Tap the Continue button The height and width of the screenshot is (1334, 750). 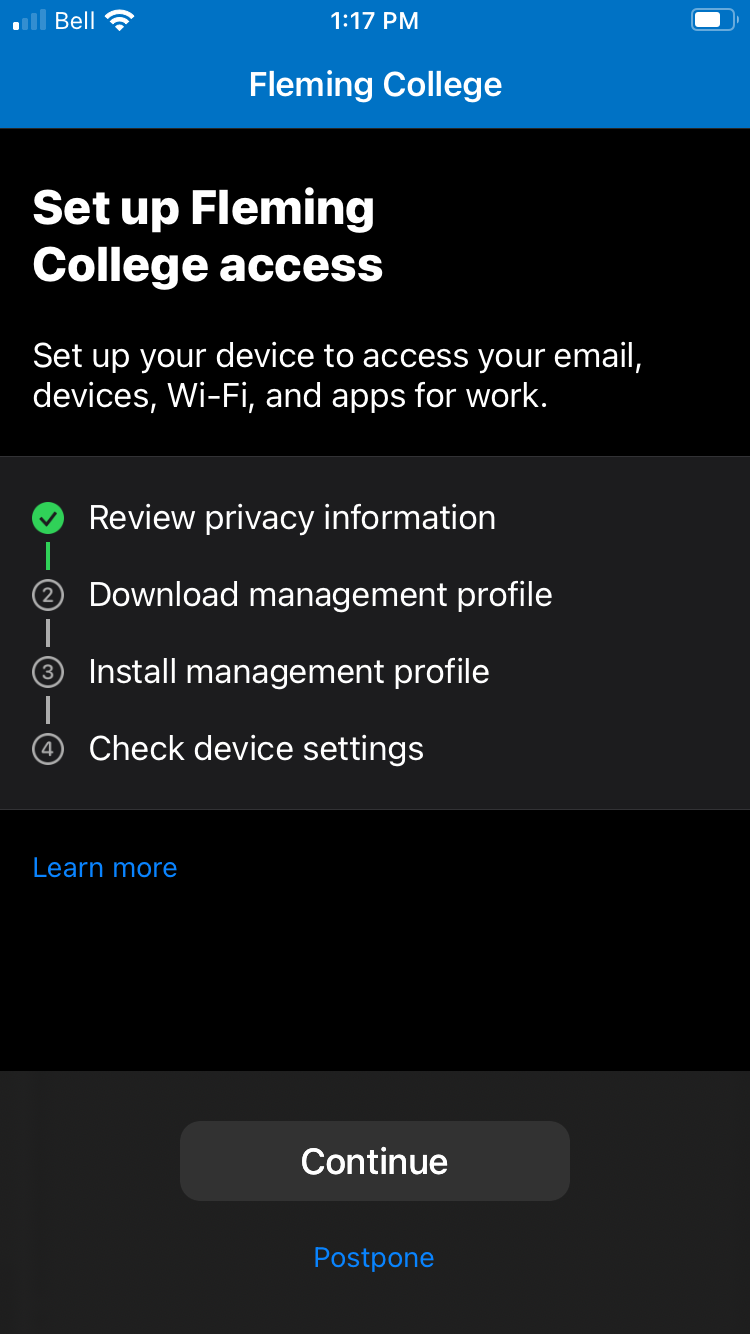click(x=374, y=1161)
